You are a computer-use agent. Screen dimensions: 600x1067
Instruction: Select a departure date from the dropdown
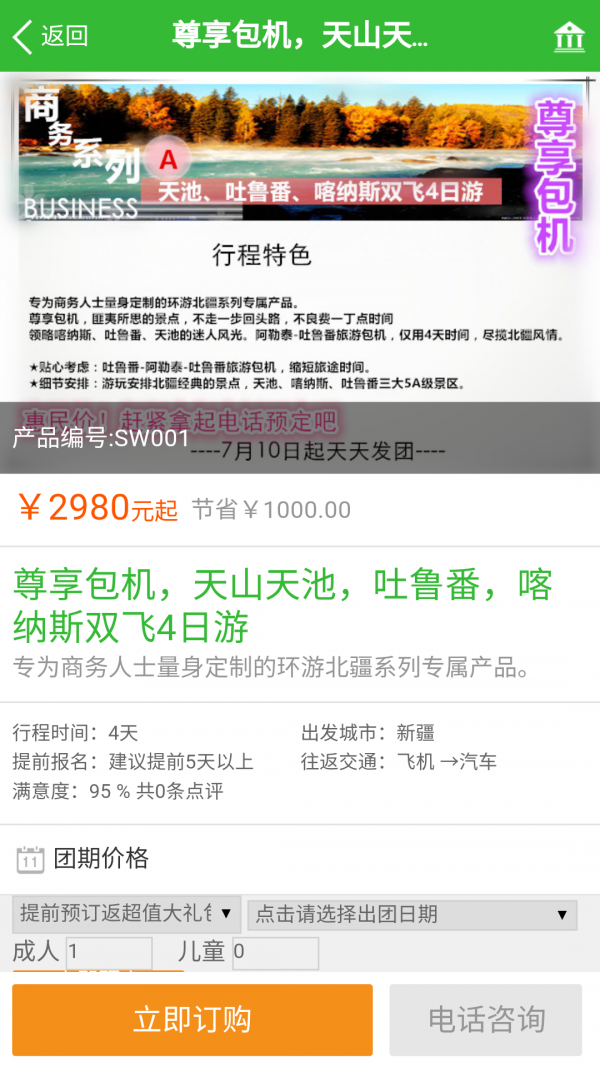412,913
